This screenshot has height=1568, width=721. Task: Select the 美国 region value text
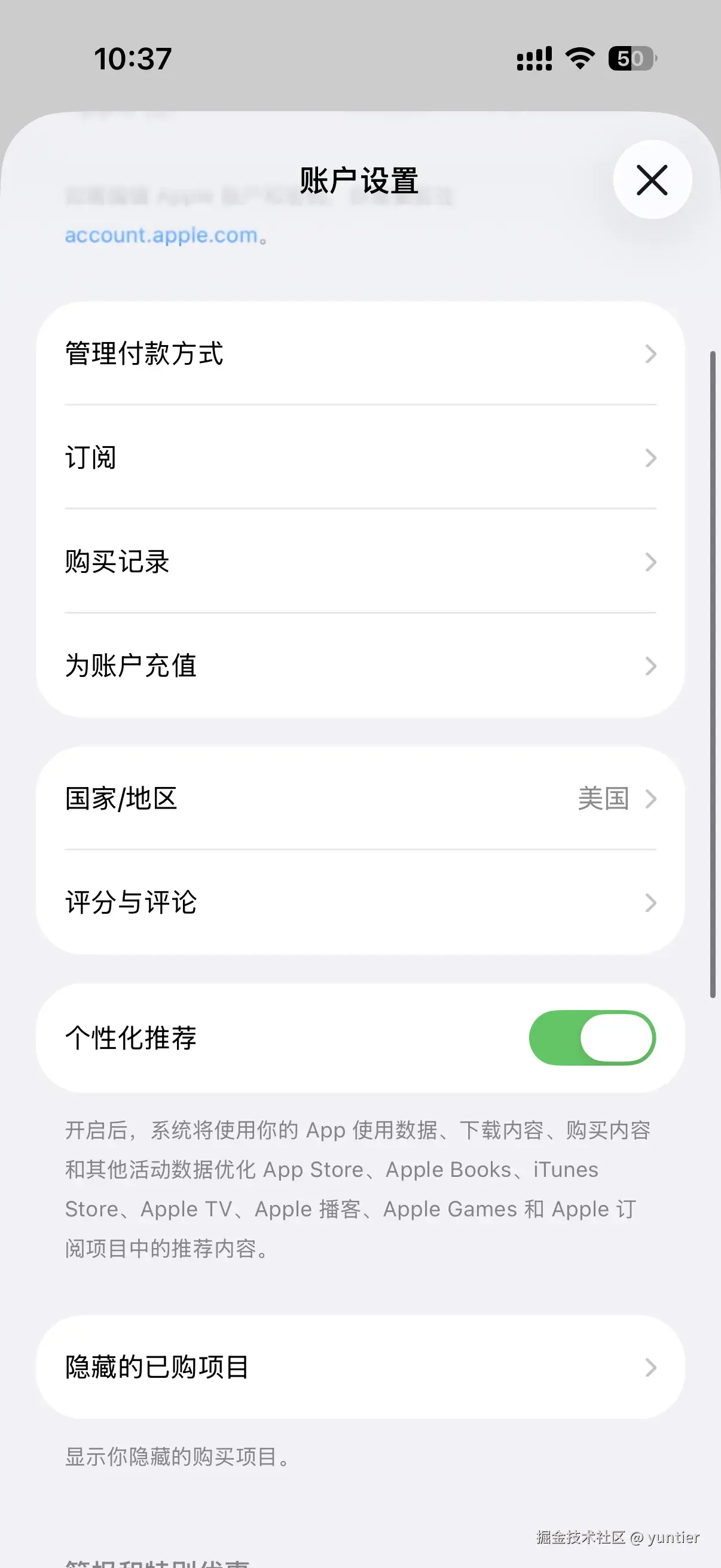click(604, 799)
